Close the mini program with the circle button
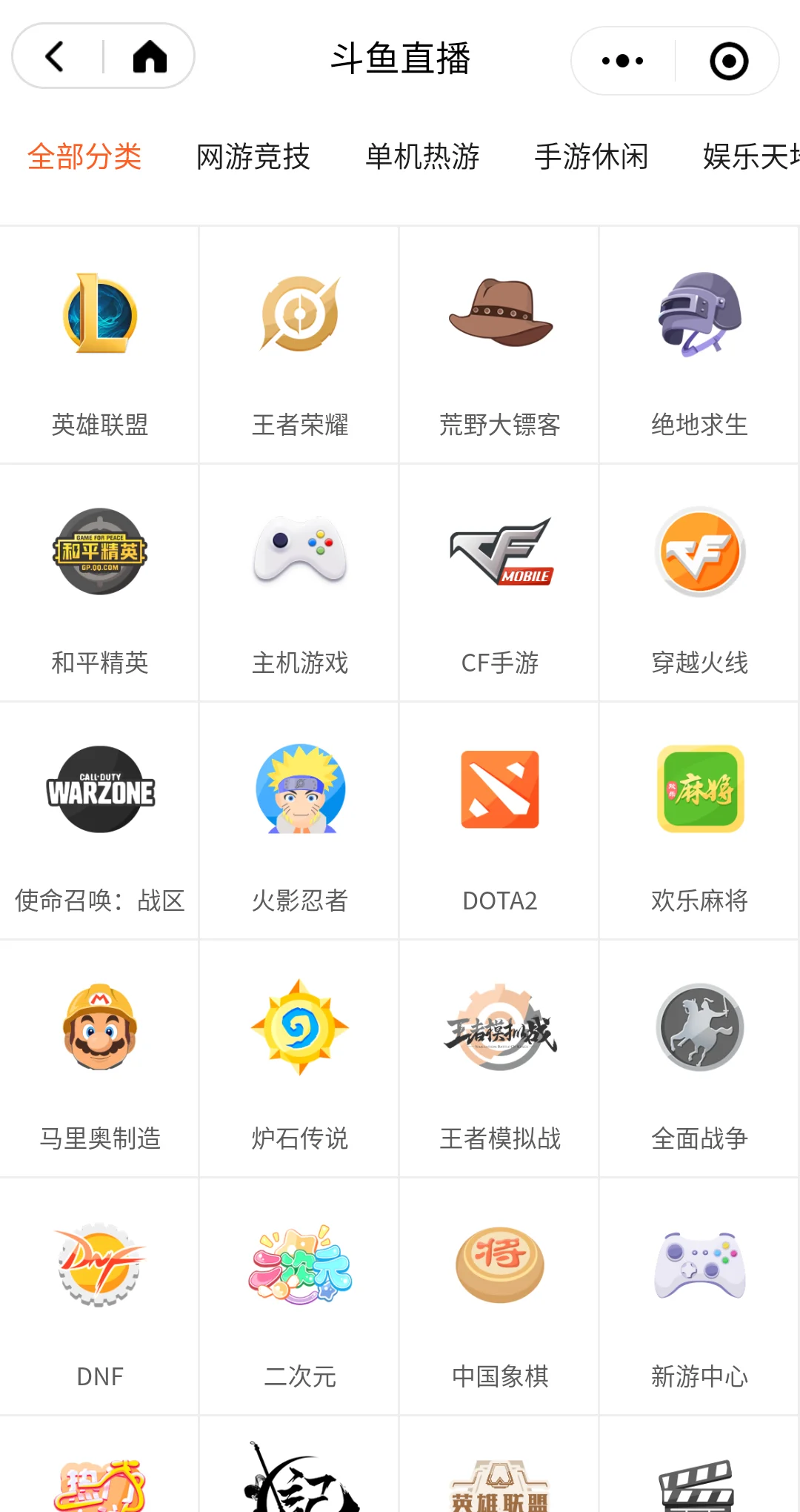 click(729, 61)
